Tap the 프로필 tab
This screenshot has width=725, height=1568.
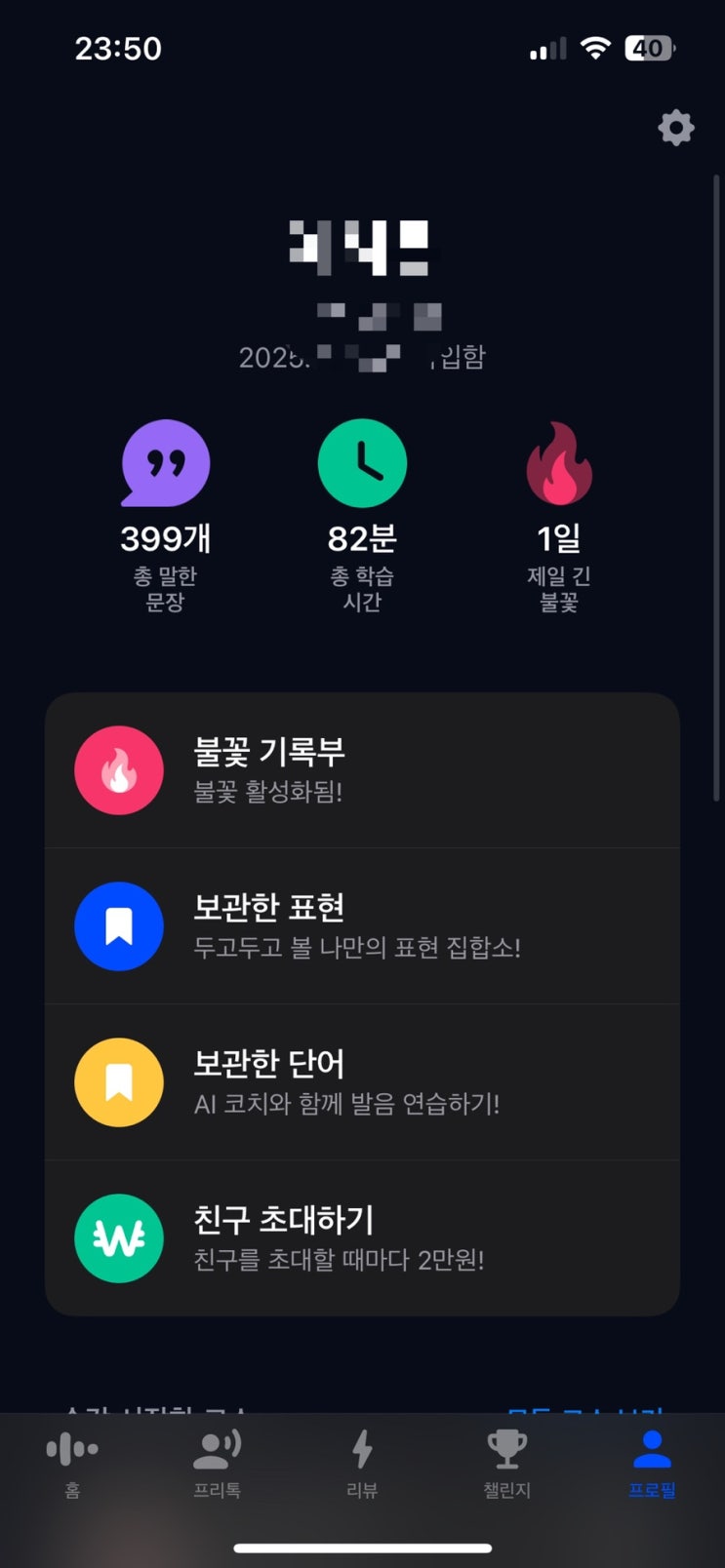click(x=652, y=1465)
